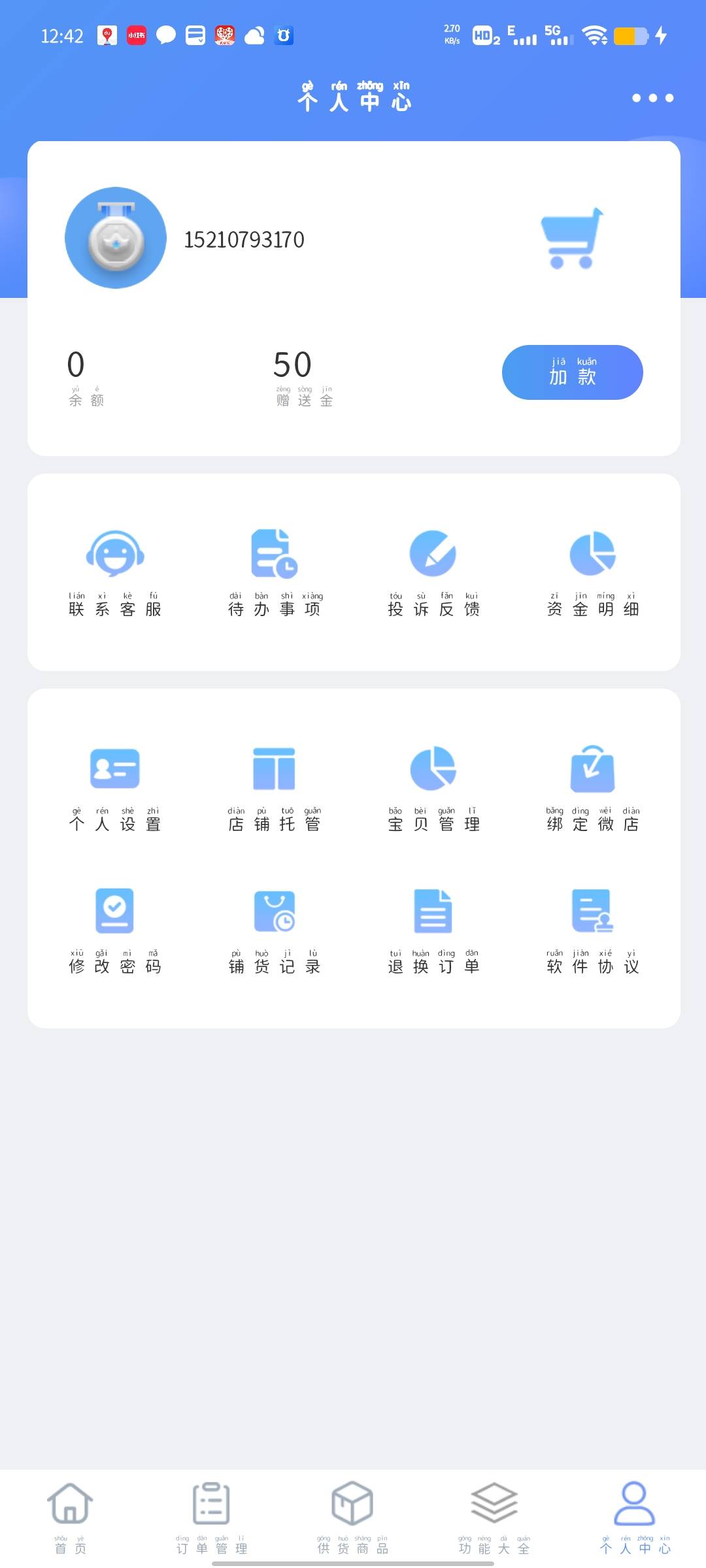Open 店铺托管 shop hosting
This screenshot has height=1568, width=706.
coord(275,787)
